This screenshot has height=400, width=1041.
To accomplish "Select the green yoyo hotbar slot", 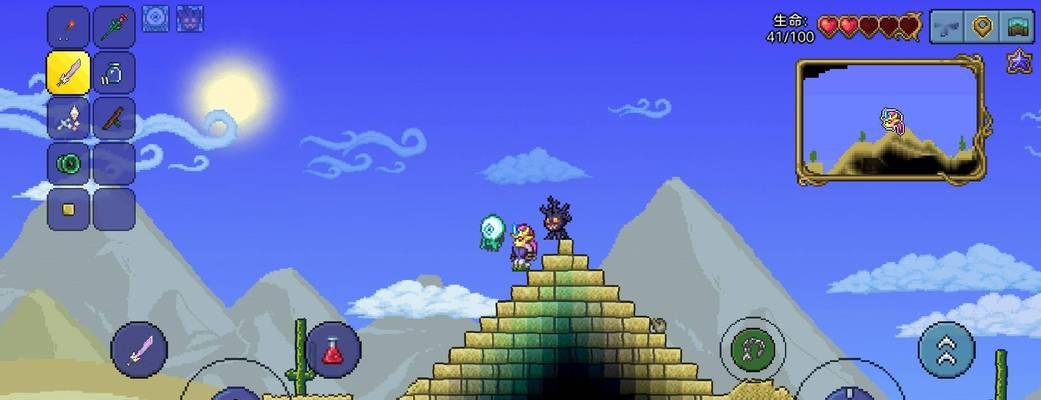I will (68, 163).
